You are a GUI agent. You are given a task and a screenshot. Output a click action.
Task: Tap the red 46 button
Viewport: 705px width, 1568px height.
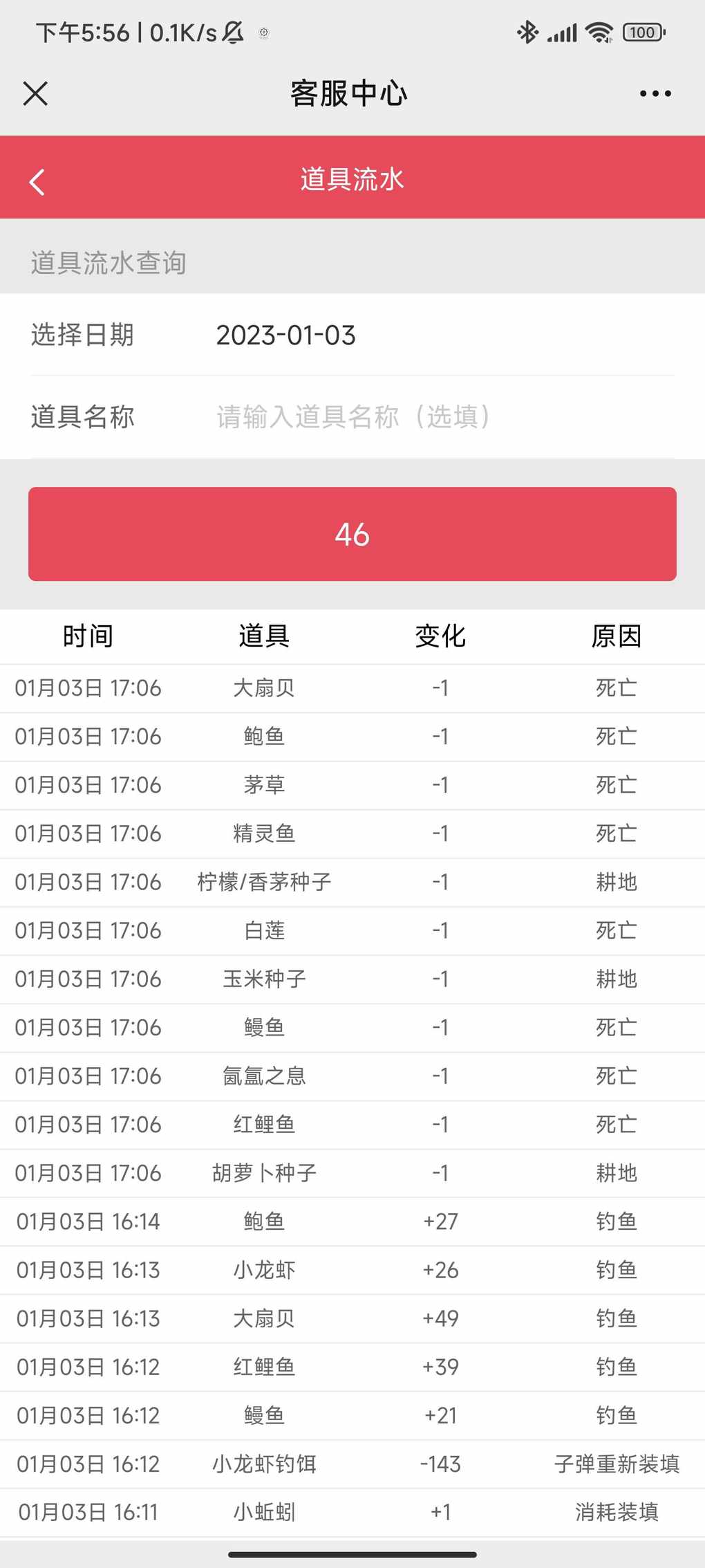(352, 534)
